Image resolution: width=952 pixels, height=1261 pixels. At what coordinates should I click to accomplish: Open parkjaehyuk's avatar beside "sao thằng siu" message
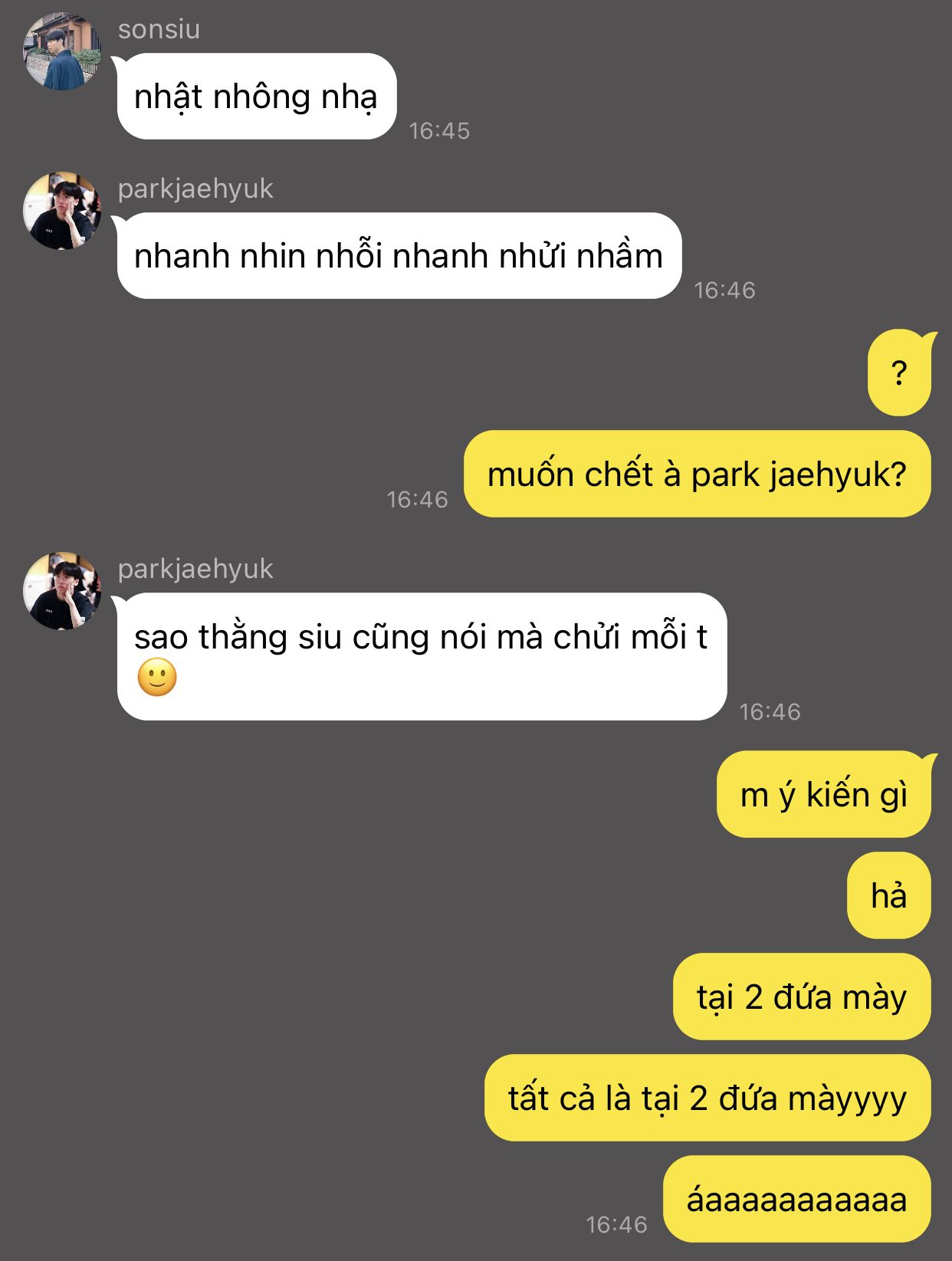point(62,591)
